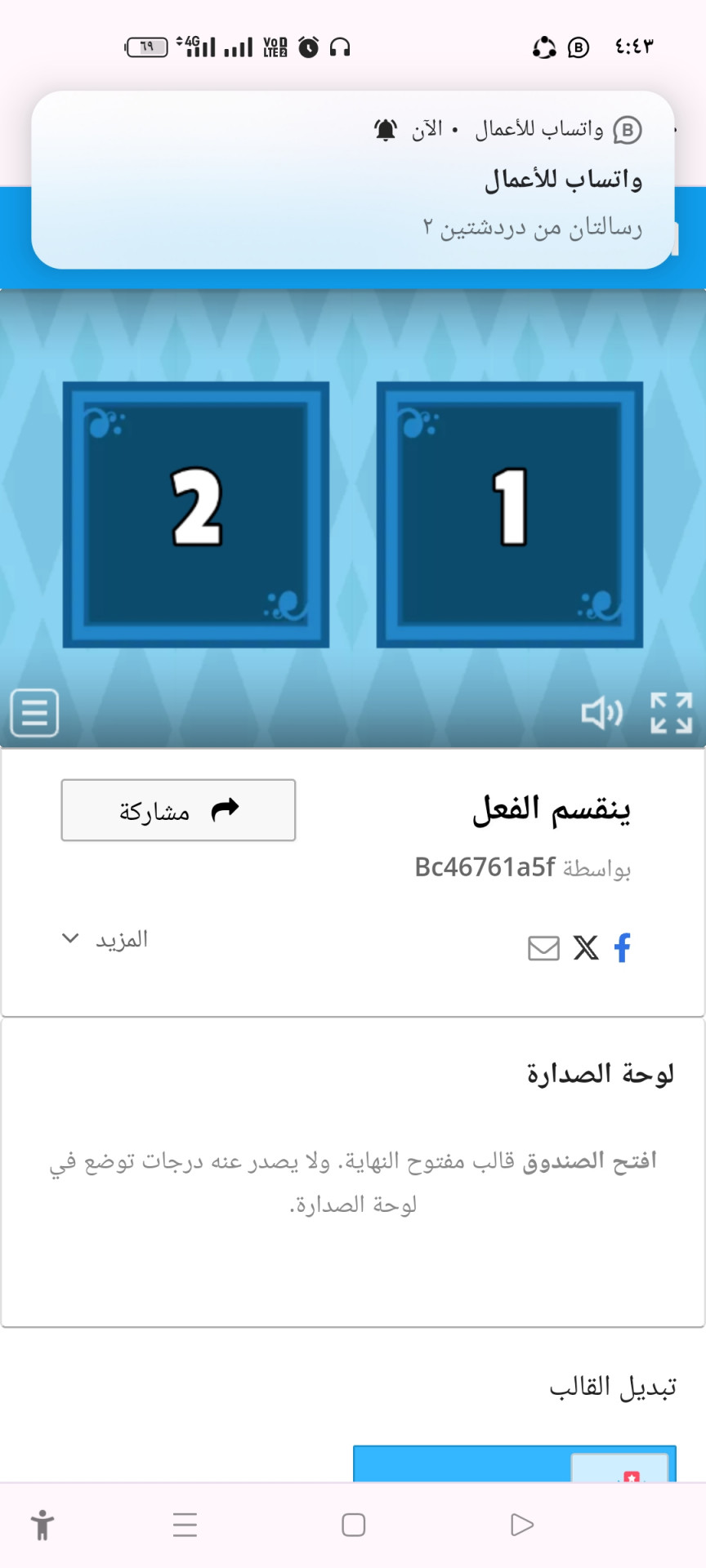Open box number 2
The height and width of the screenshot is (1568, 706).
pyautogui.click(x=196, y=514)
